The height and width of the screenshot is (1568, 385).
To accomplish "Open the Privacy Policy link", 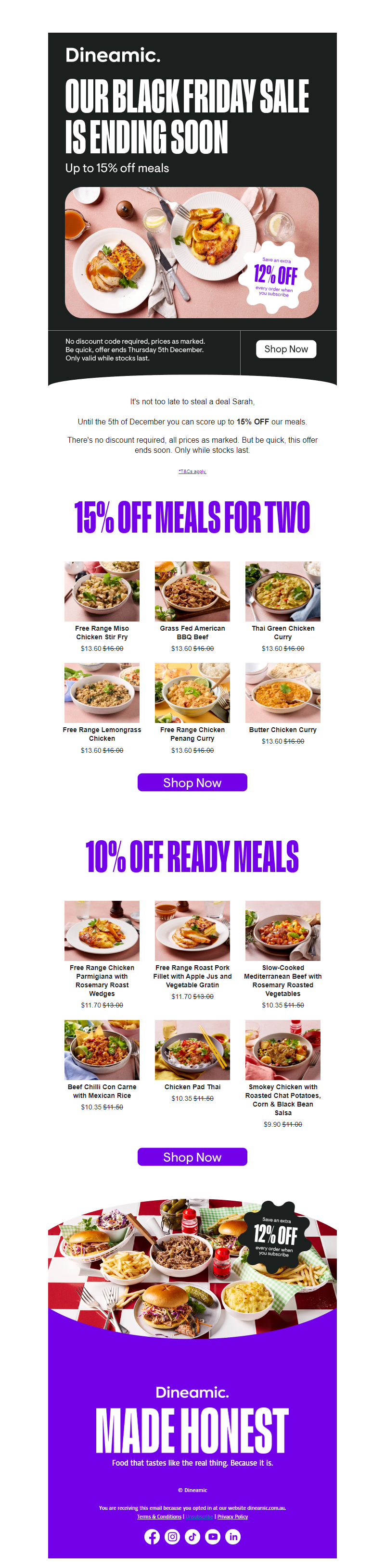I will (233, 1516).
